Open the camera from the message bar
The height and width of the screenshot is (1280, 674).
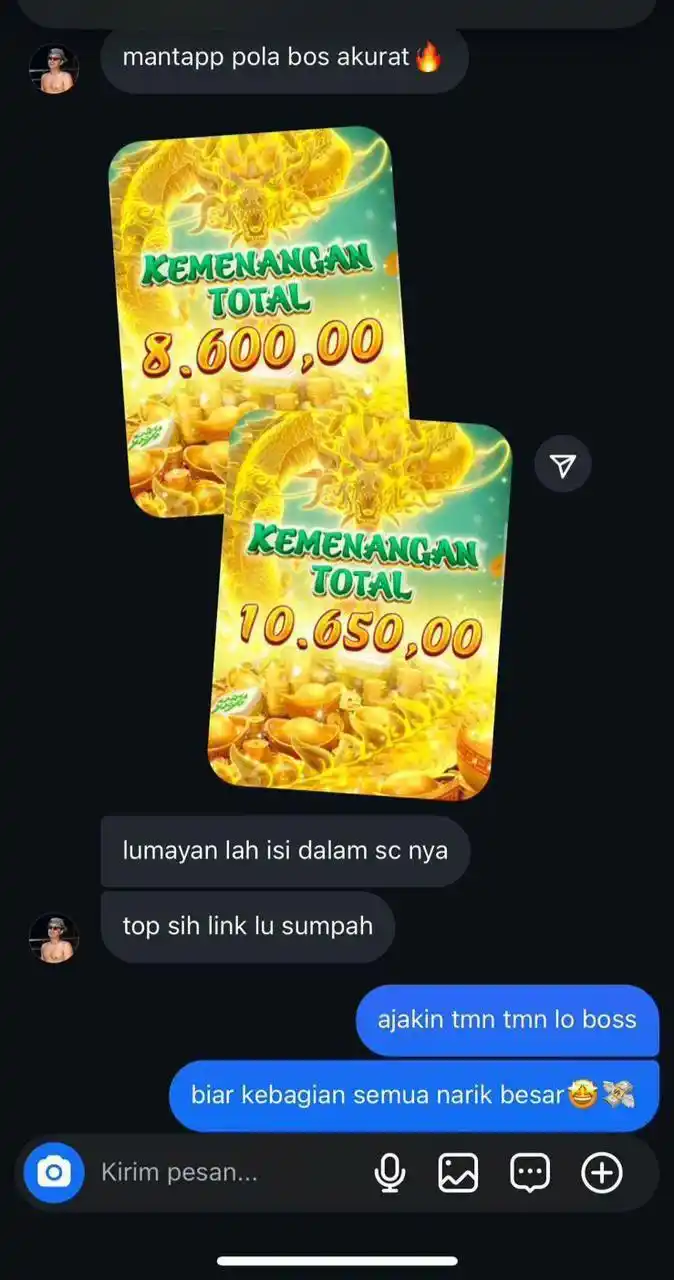pos(52,1172)
